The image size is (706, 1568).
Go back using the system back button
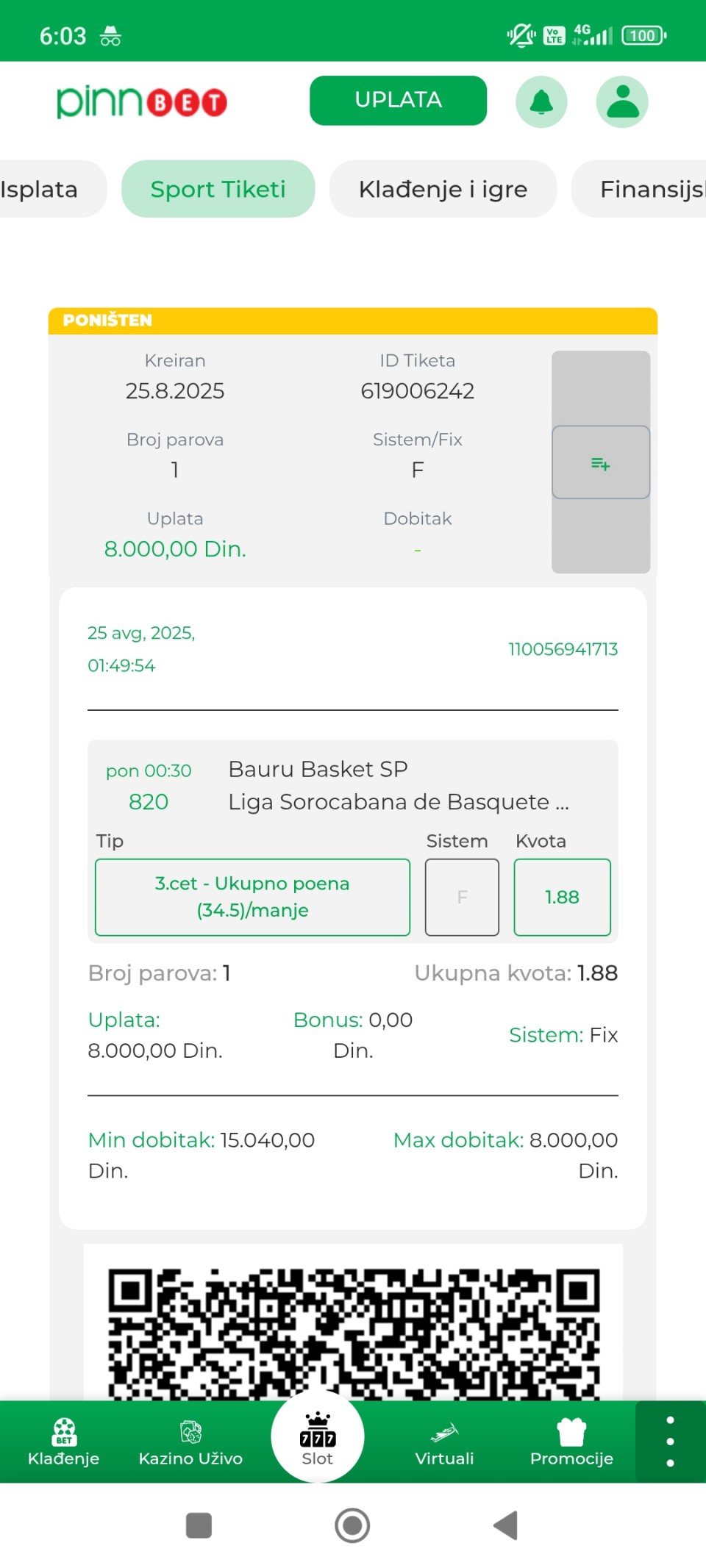[x=506, y=1525]
